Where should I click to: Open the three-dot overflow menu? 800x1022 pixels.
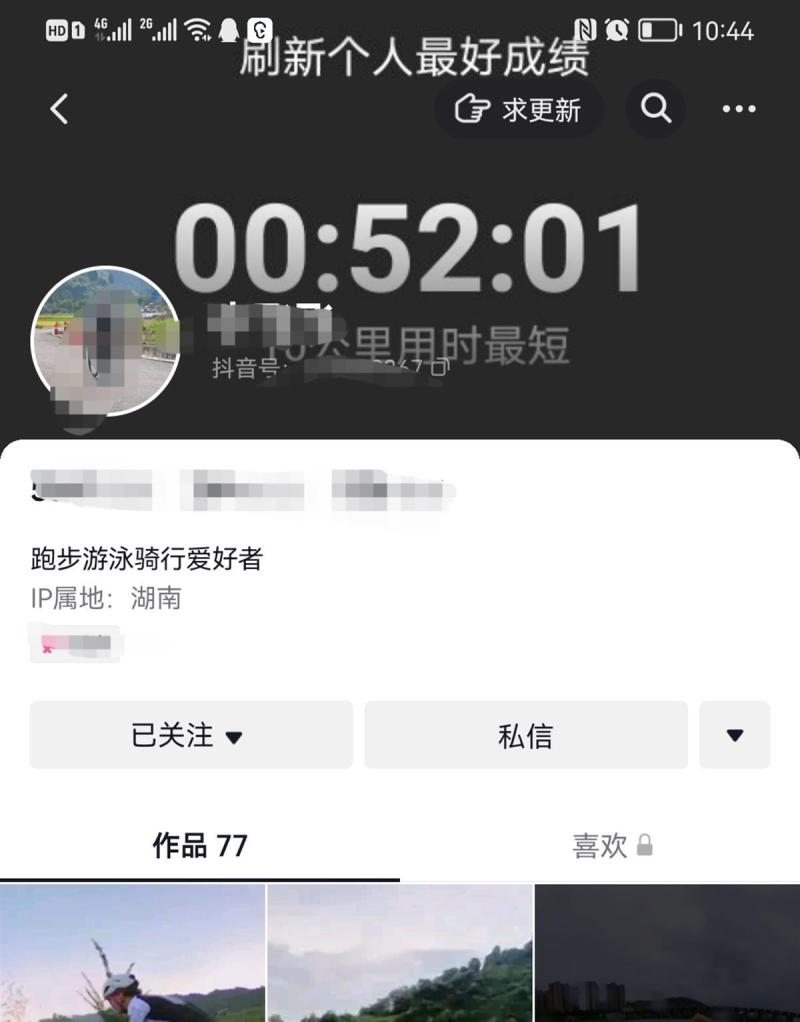[x=739, y=109]
